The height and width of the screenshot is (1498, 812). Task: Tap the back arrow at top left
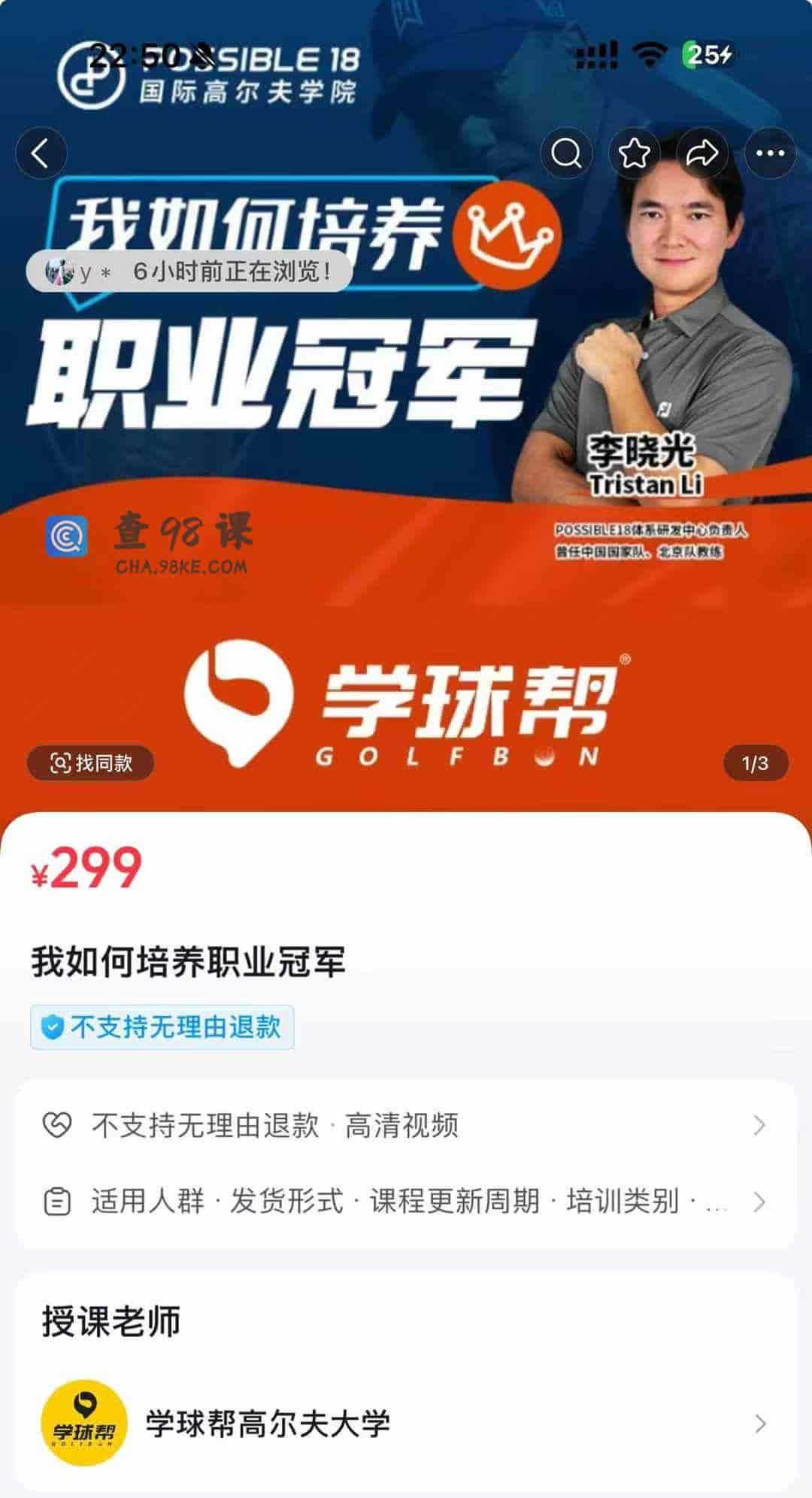pyautogui.click(x=42, y=152)
